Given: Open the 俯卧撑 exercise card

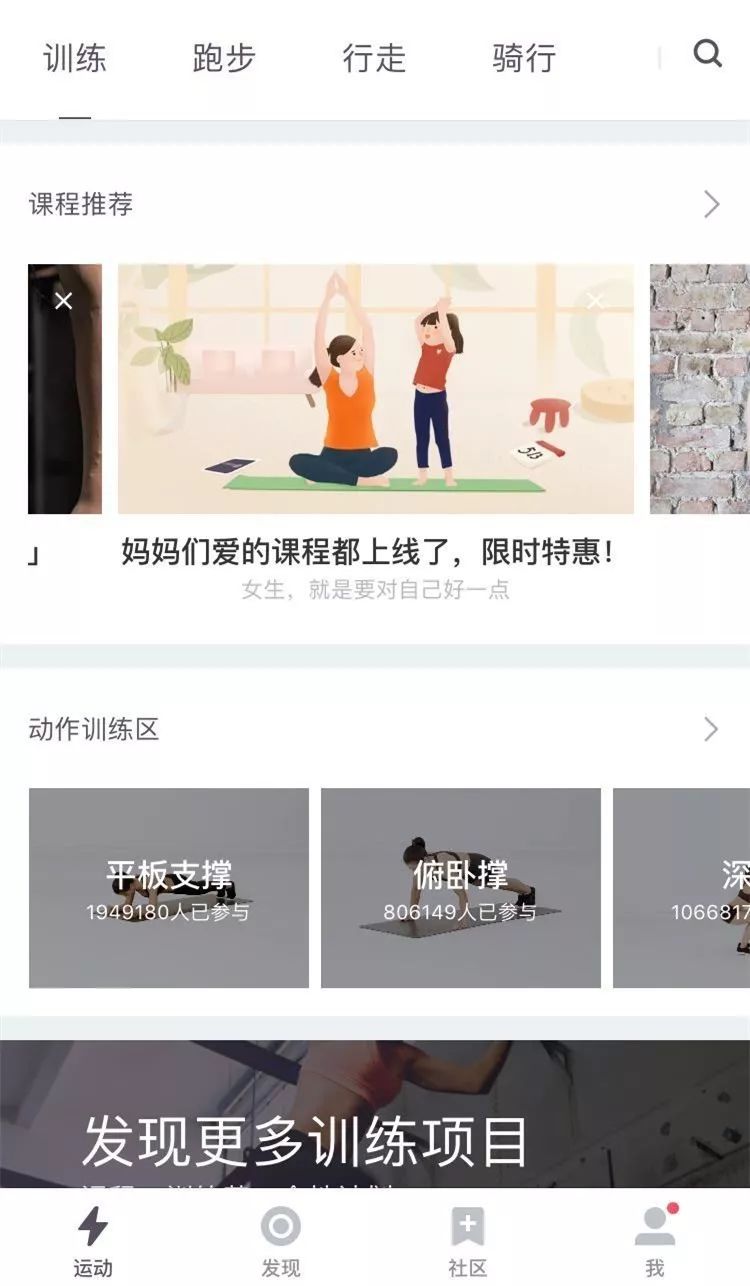Looking at the screenshot, I should [x=460, y=887].
